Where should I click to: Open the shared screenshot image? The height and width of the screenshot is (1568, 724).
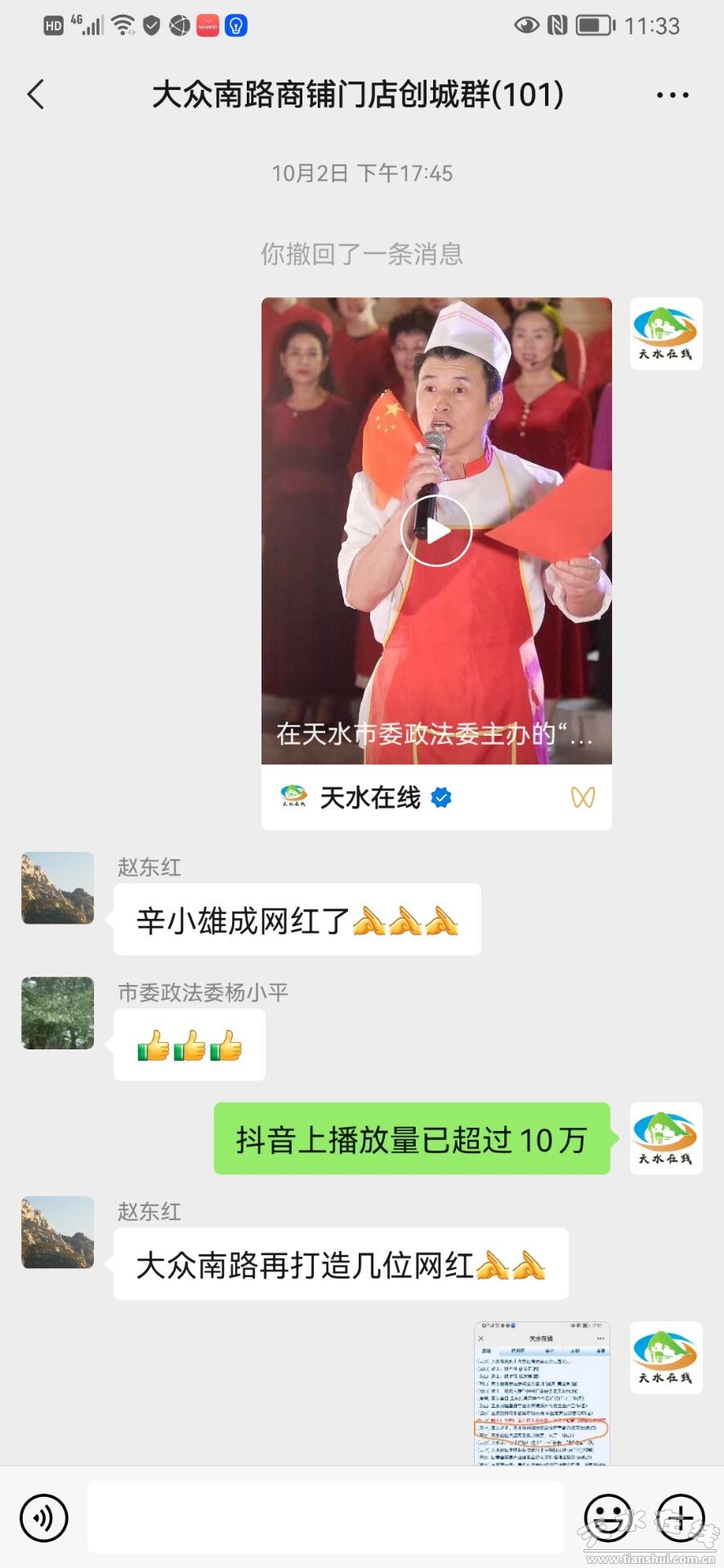543,1392
